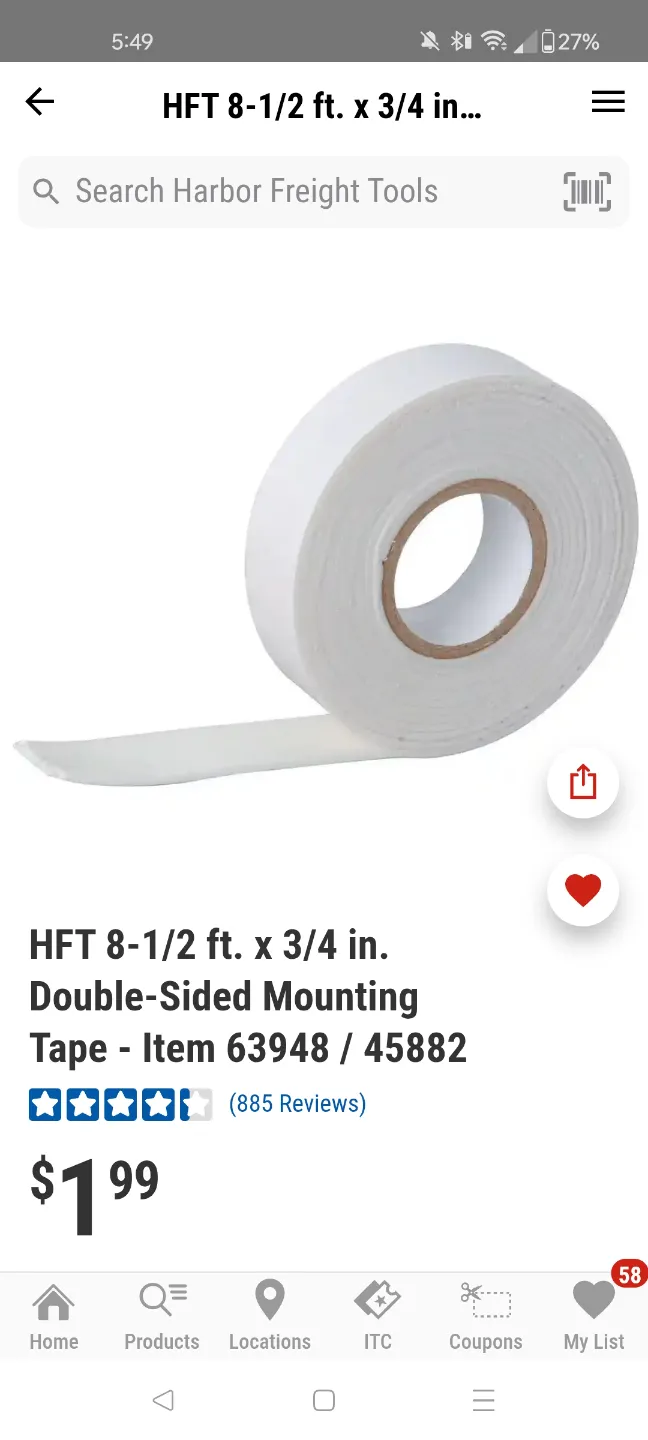Switch to the Products tab

point(162,1316)
